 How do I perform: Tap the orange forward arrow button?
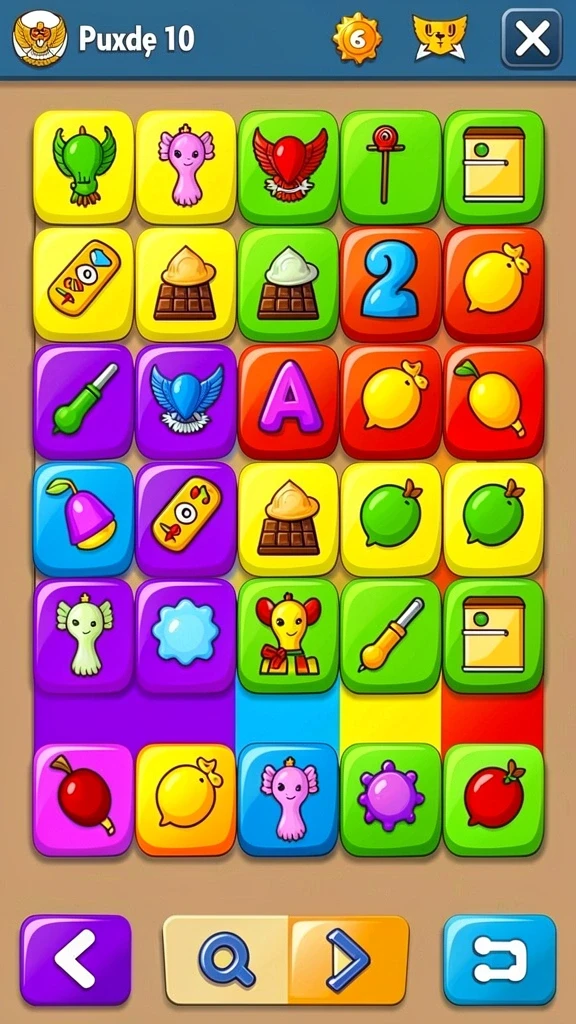point(349,959)
